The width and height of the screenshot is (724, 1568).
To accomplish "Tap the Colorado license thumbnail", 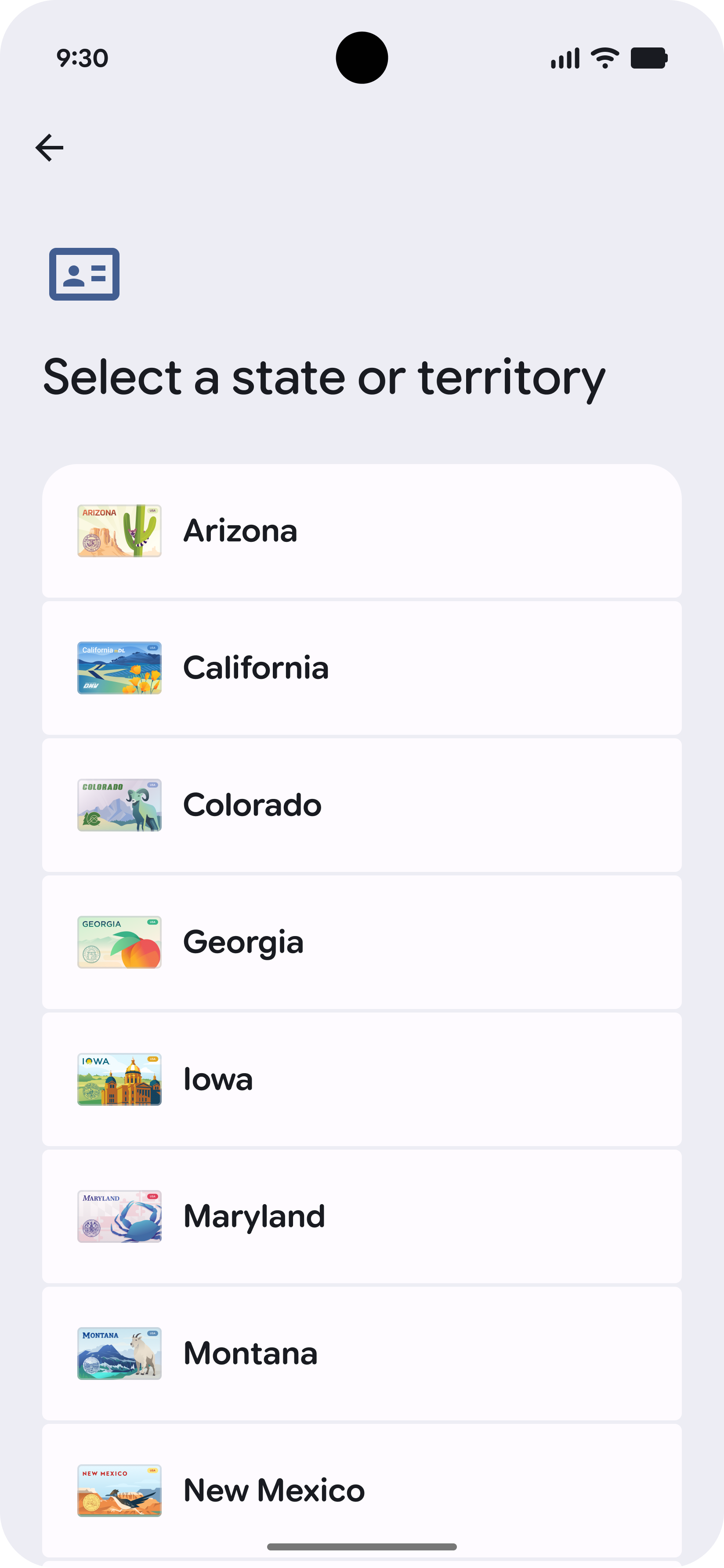I will pos(119,805).
